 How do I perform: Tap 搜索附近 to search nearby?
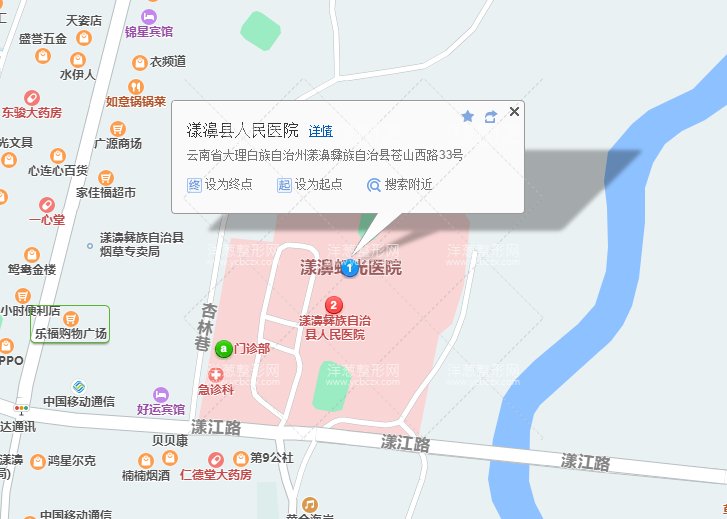pos(400,185)
